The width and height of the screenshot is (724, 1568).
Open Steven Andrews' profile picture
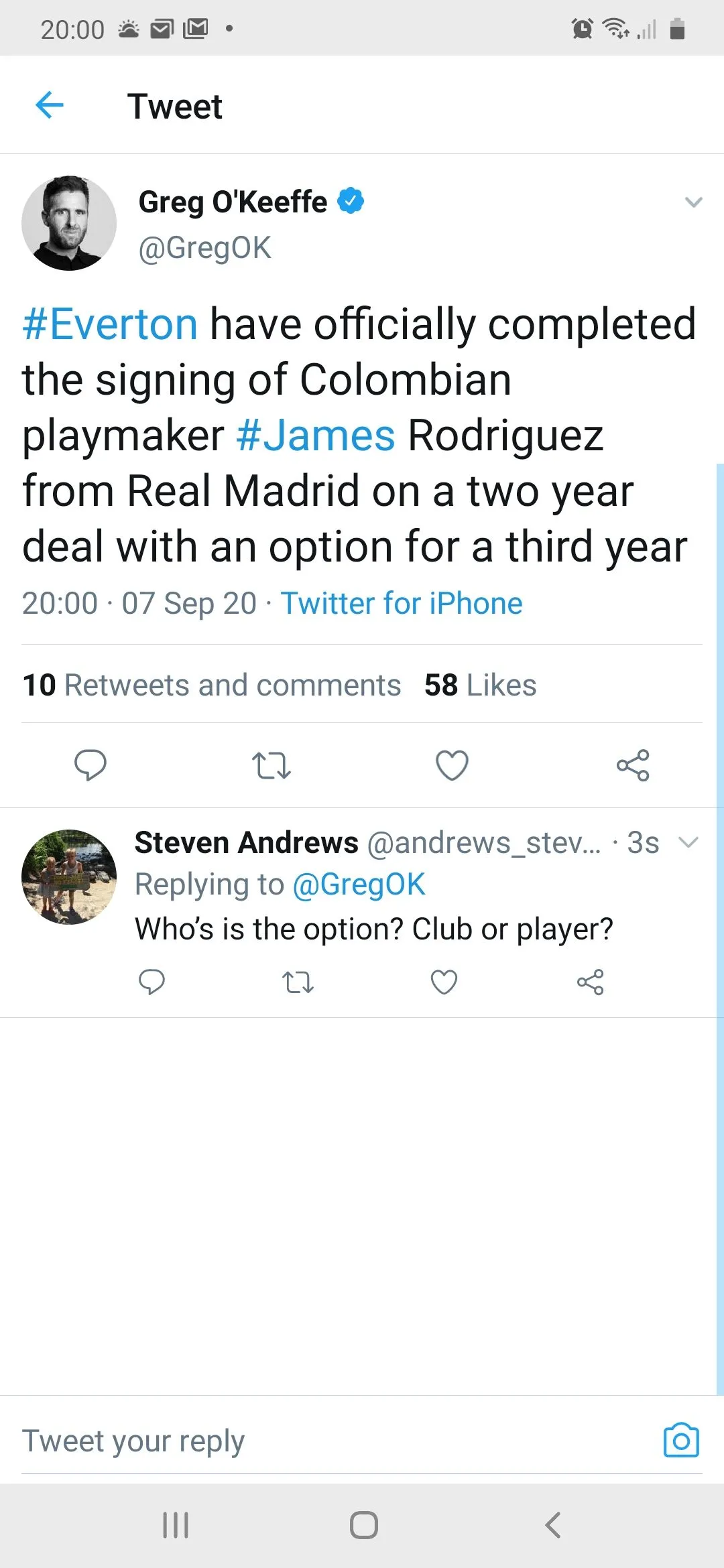tap(69, 876)
